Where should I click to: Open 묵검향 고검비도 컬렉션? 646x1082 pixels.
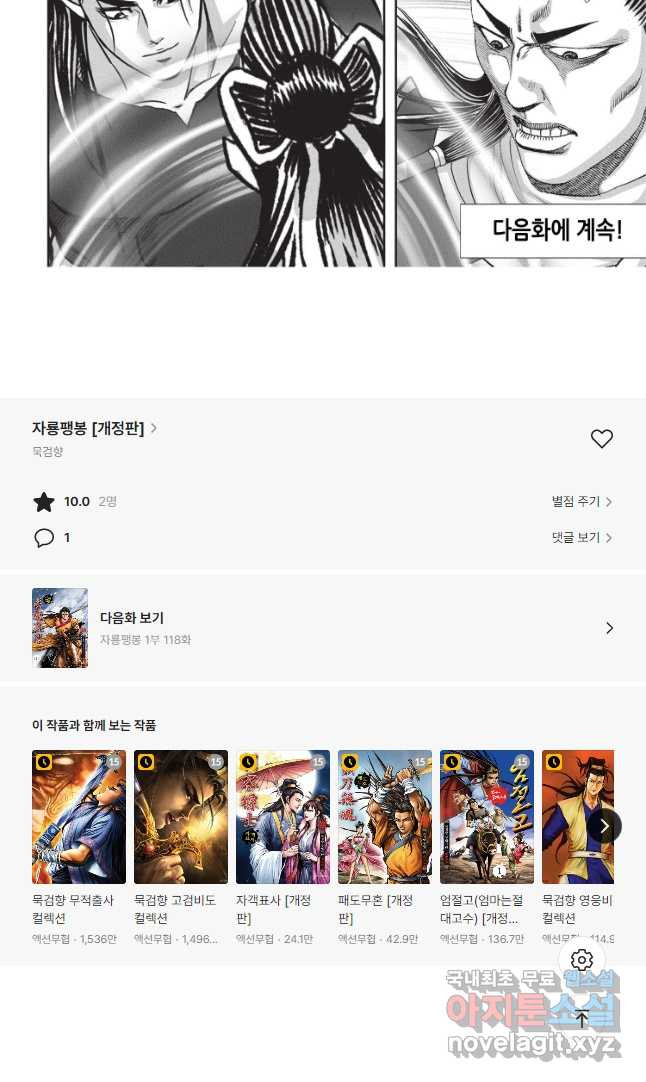click(181, 817)
